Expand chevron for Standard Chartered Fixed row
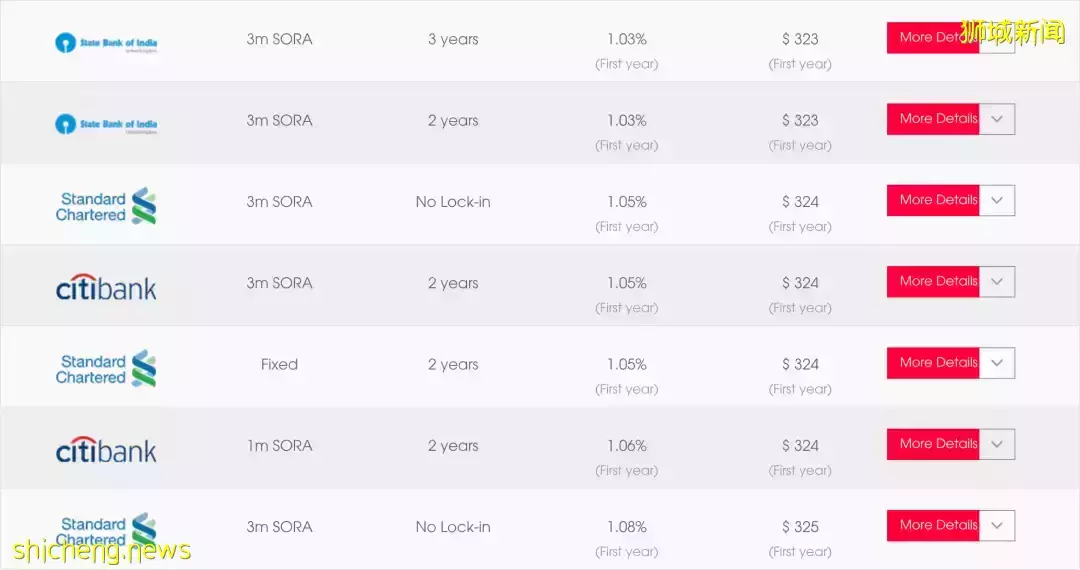Screen dimensions: 1080x570 [997, 363]
